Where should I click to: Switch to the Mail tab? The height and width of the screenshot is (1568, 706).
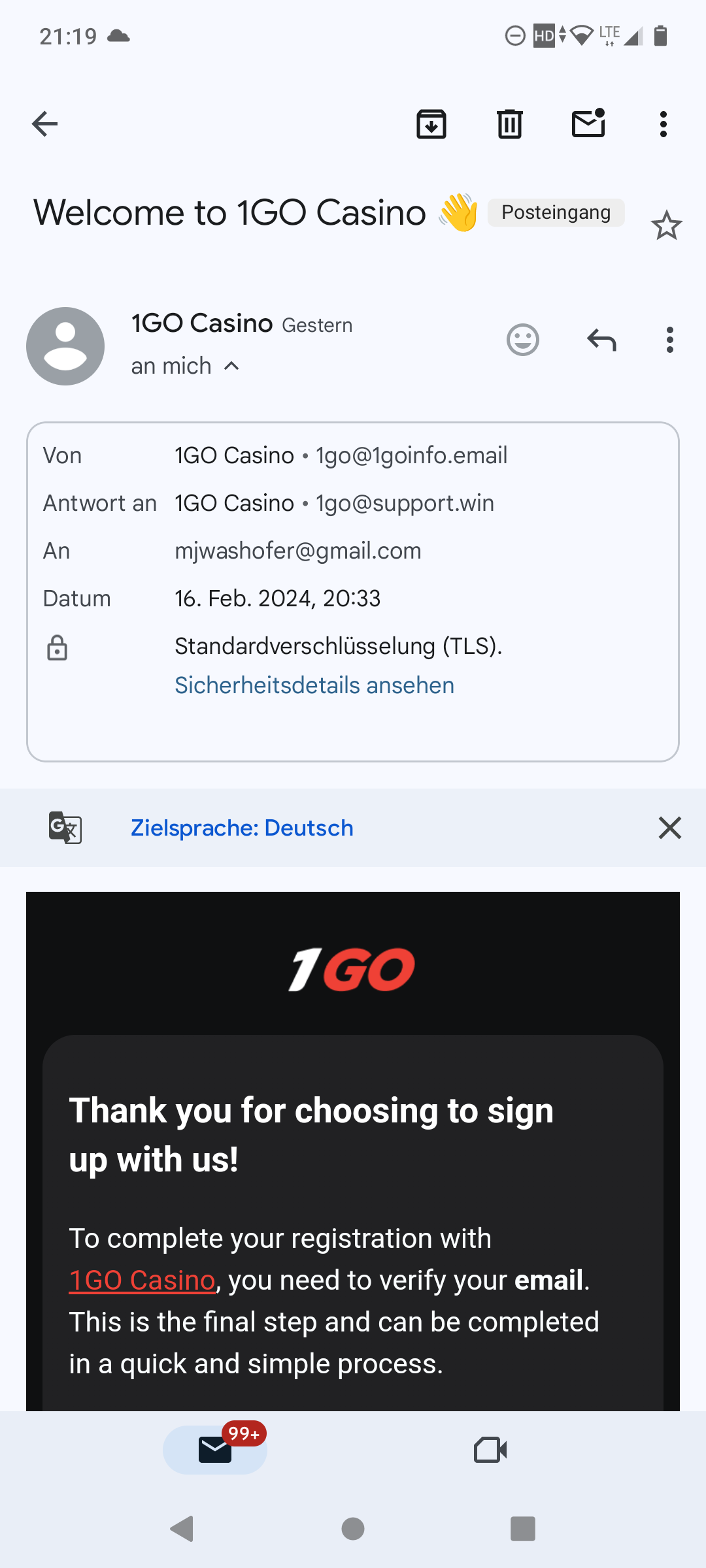[215, 1450]
